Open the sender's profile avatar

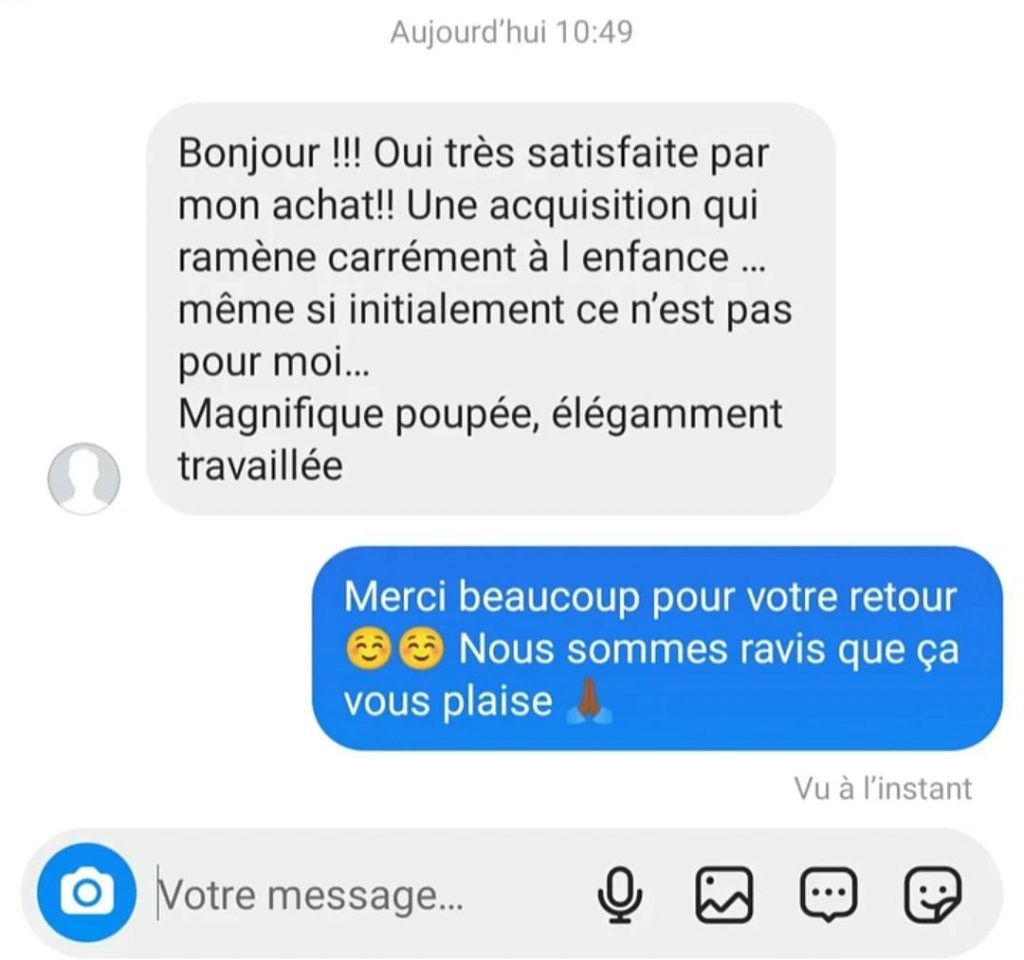pyautogui.click(x=84, y=478)
